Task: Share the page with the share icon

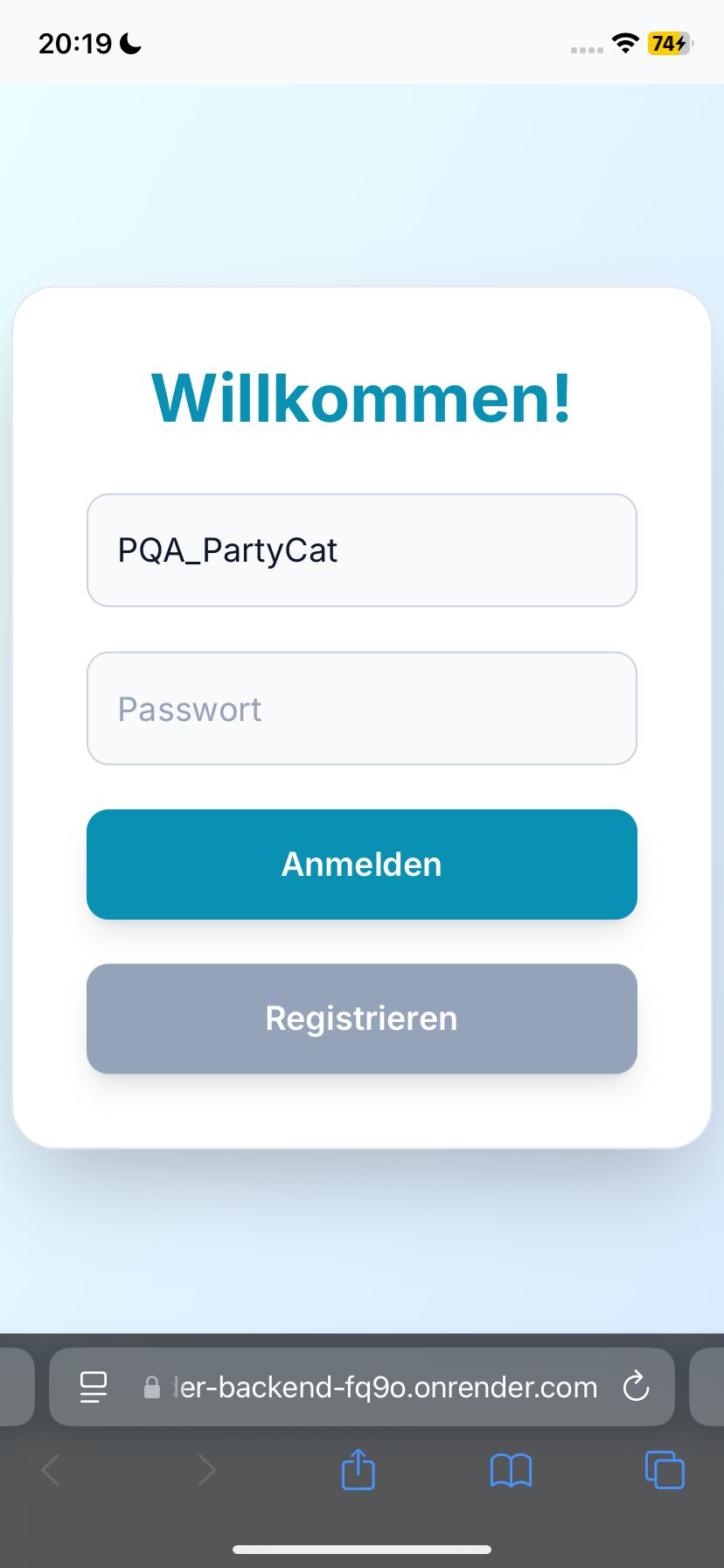Action: (358, 1469)
